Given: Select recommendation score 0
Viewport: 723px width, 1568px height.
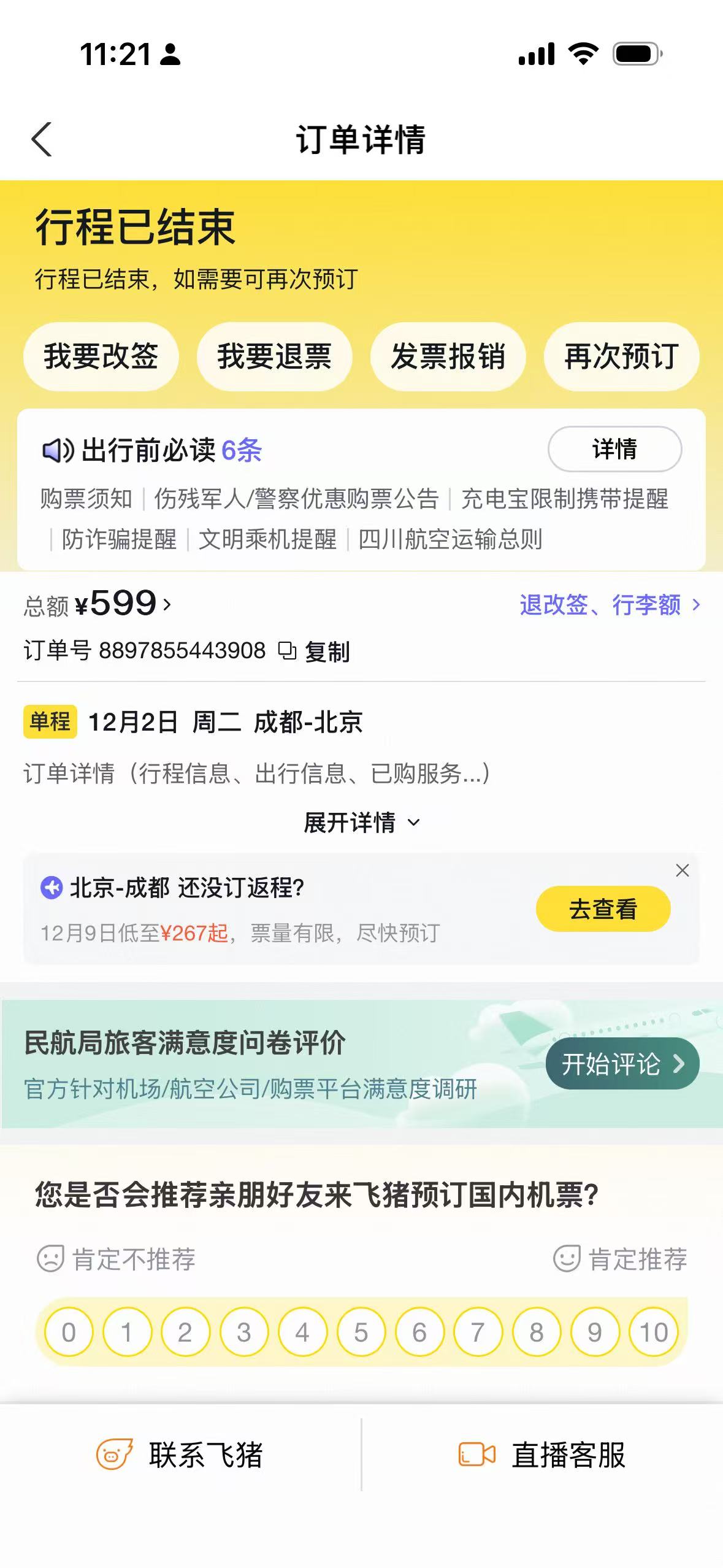Looking at the screenshot, I should pos(69,1332).
